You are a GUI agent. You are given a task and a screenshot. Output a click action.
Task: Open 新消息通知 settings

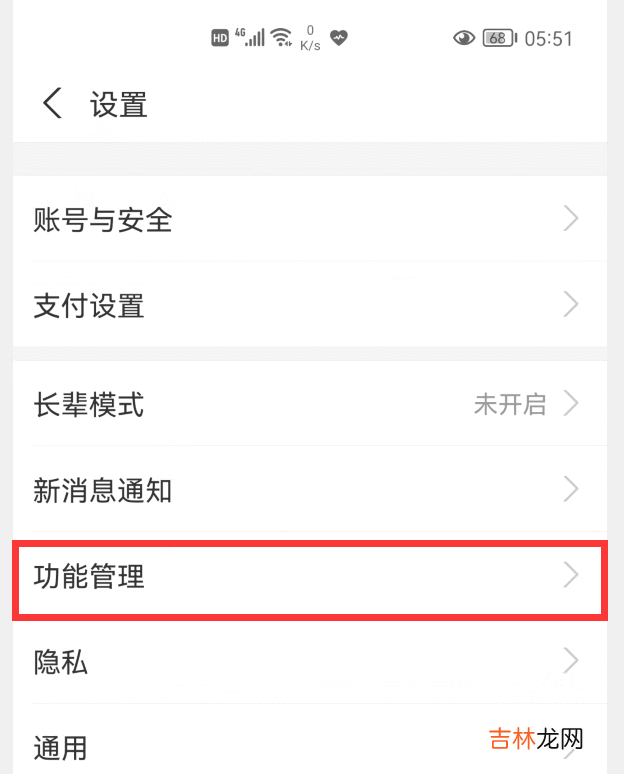[x=308, y=490]
